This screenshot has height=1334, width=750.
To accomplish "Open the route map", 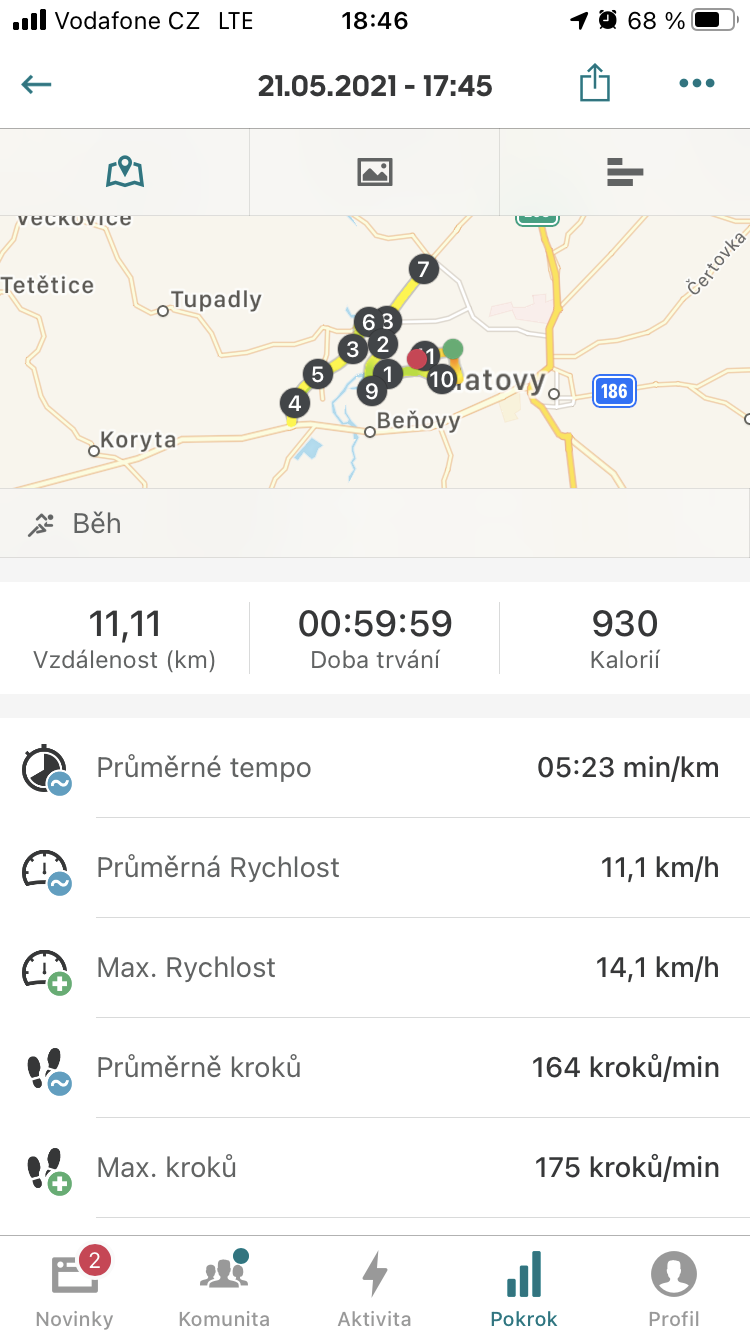I will click(x=375, y=352).
